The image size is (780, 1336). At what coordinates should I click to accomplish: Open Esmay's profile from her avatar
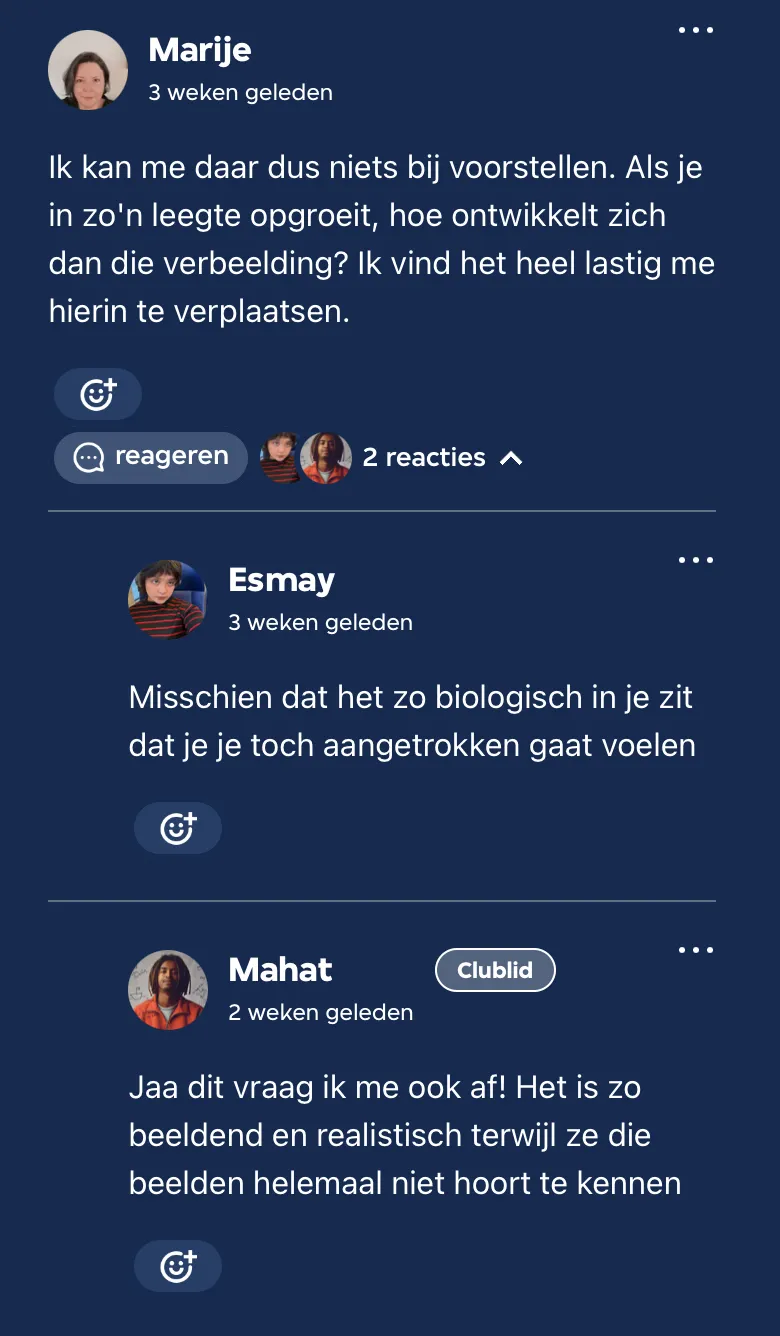[168, 600]
